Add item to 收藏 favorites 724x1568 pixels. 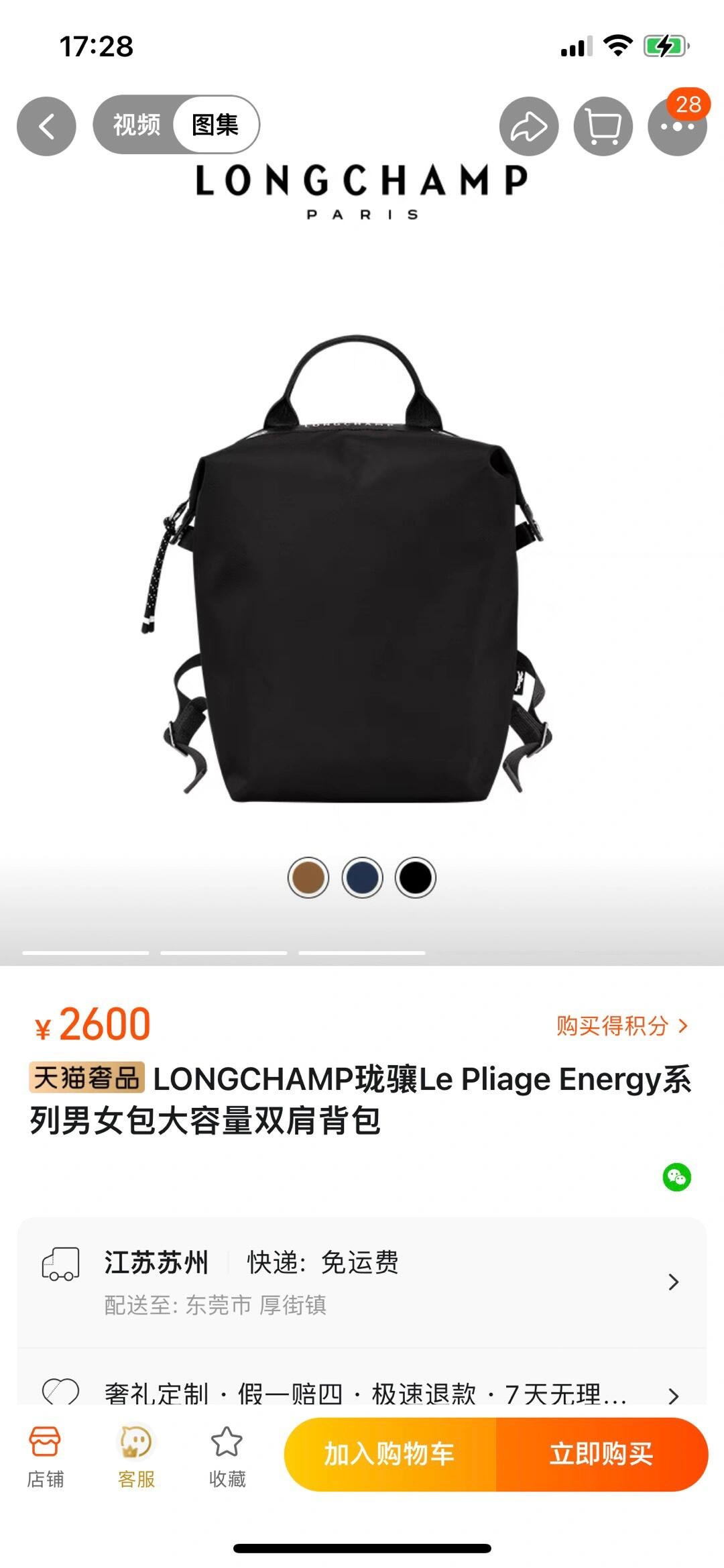click(x=227, y=1457)
